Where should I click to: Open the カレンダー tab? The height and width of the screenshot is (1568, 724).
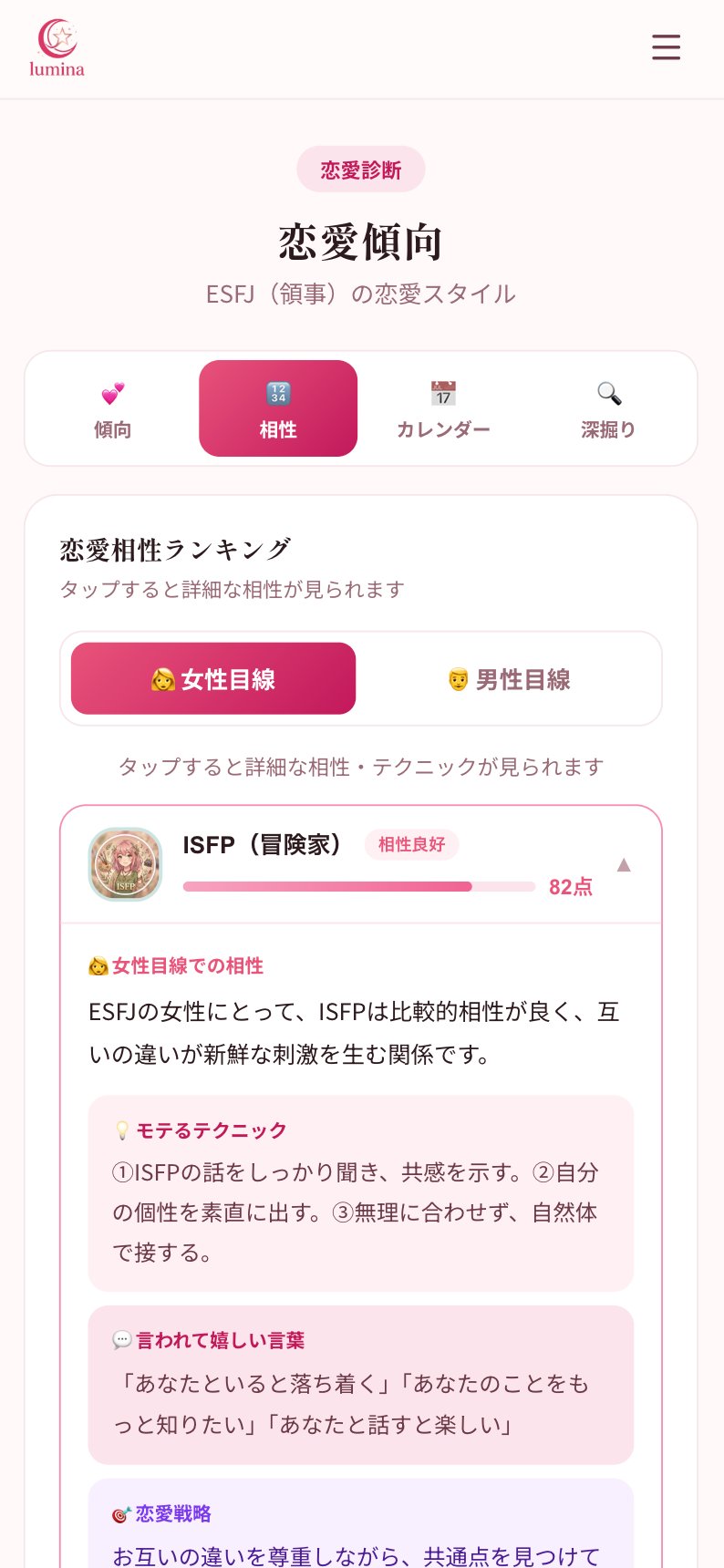tap(443, 408)
